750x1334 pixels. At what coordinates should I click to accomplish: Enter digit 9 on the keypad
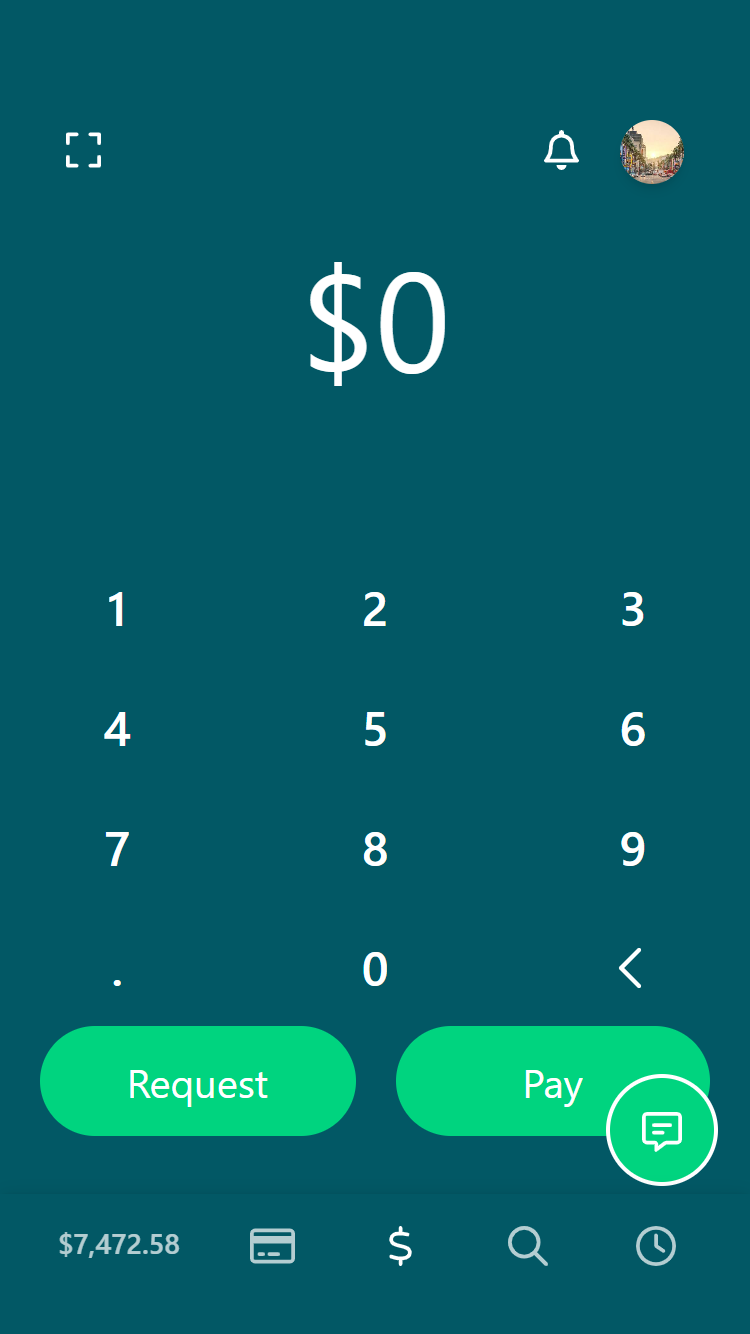(x=632, y=850)
